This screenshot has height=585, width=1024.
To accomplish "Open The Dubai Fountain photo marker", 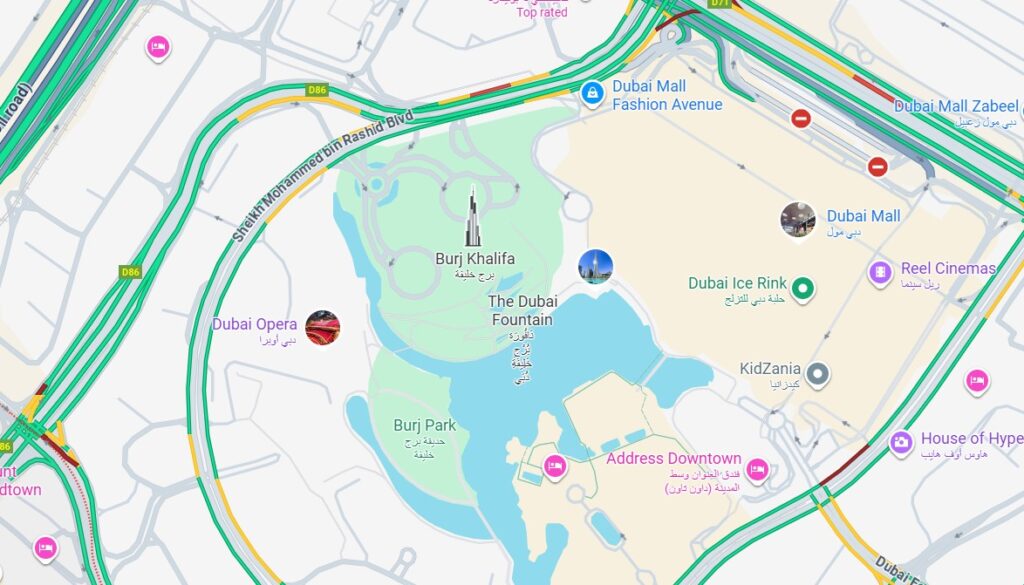I will click(595, 266).
